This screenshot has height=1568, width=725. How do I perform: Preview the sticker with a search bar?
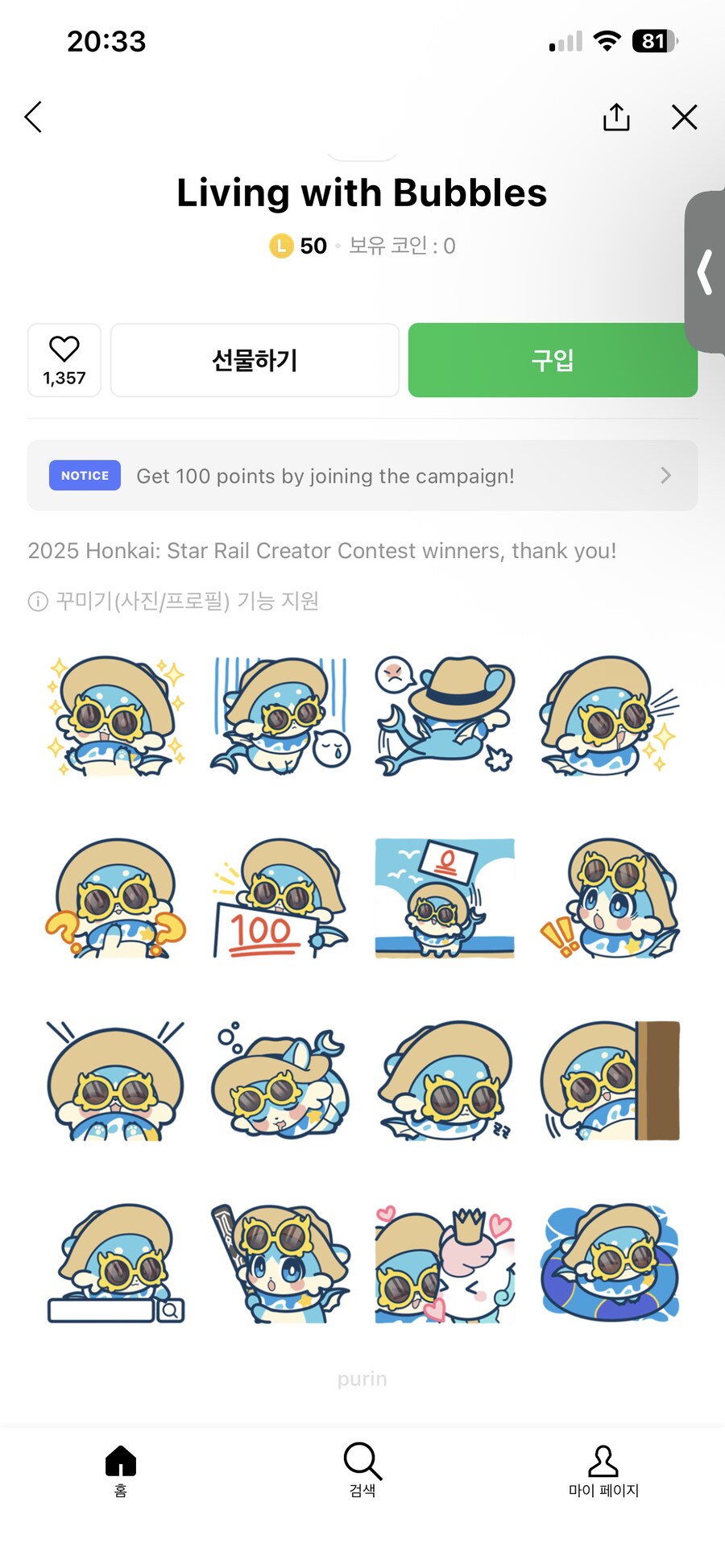[x=116, y=1264]
